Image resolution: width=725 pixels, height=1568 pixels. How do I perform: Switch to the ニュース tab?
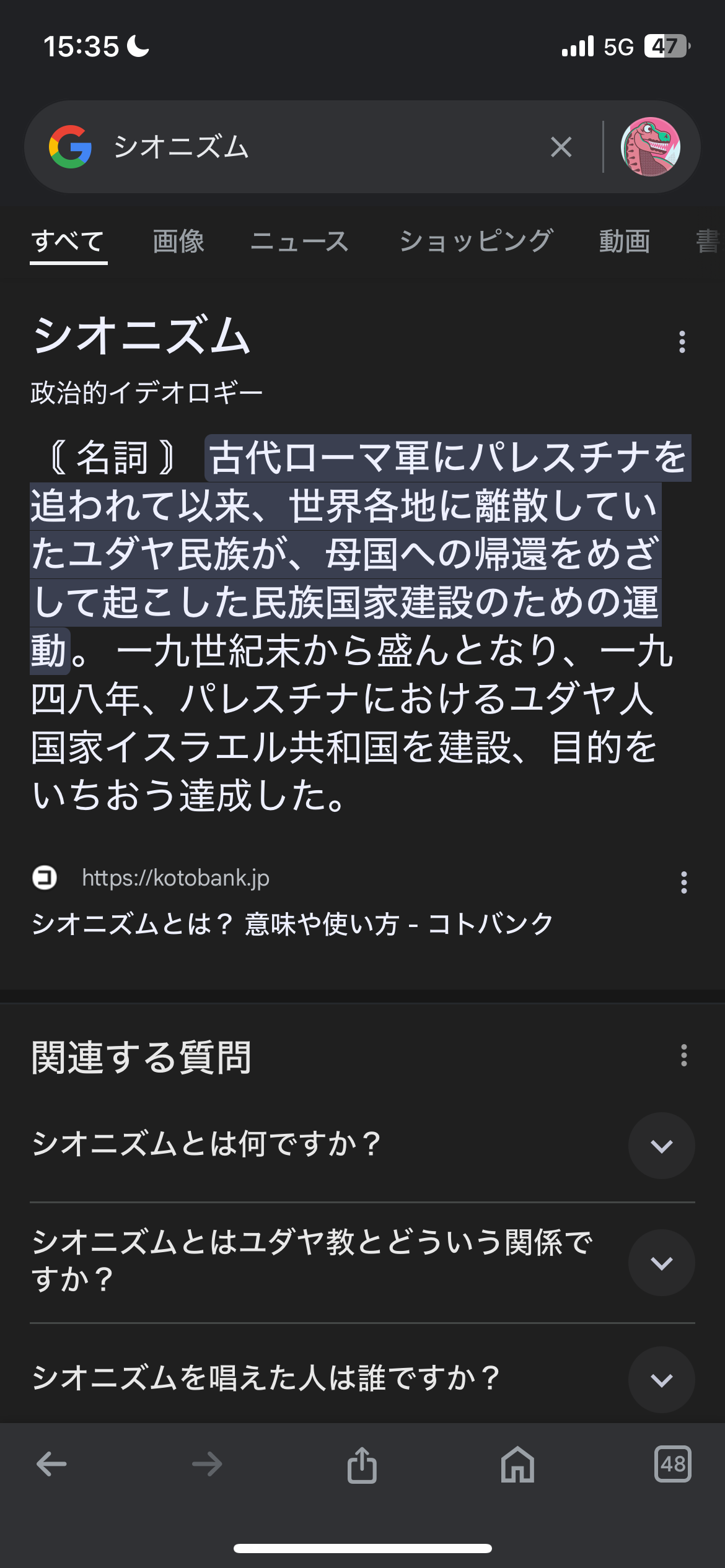[299, 242]
